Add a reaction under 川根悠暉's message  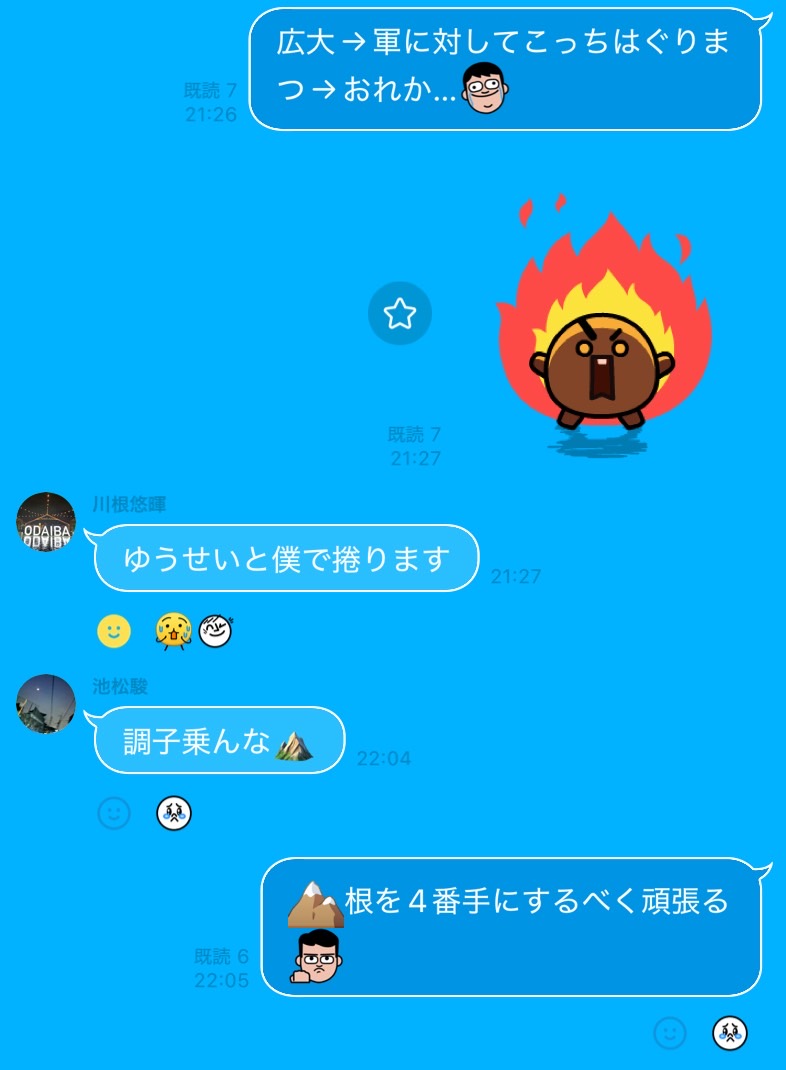click(114, 630)
